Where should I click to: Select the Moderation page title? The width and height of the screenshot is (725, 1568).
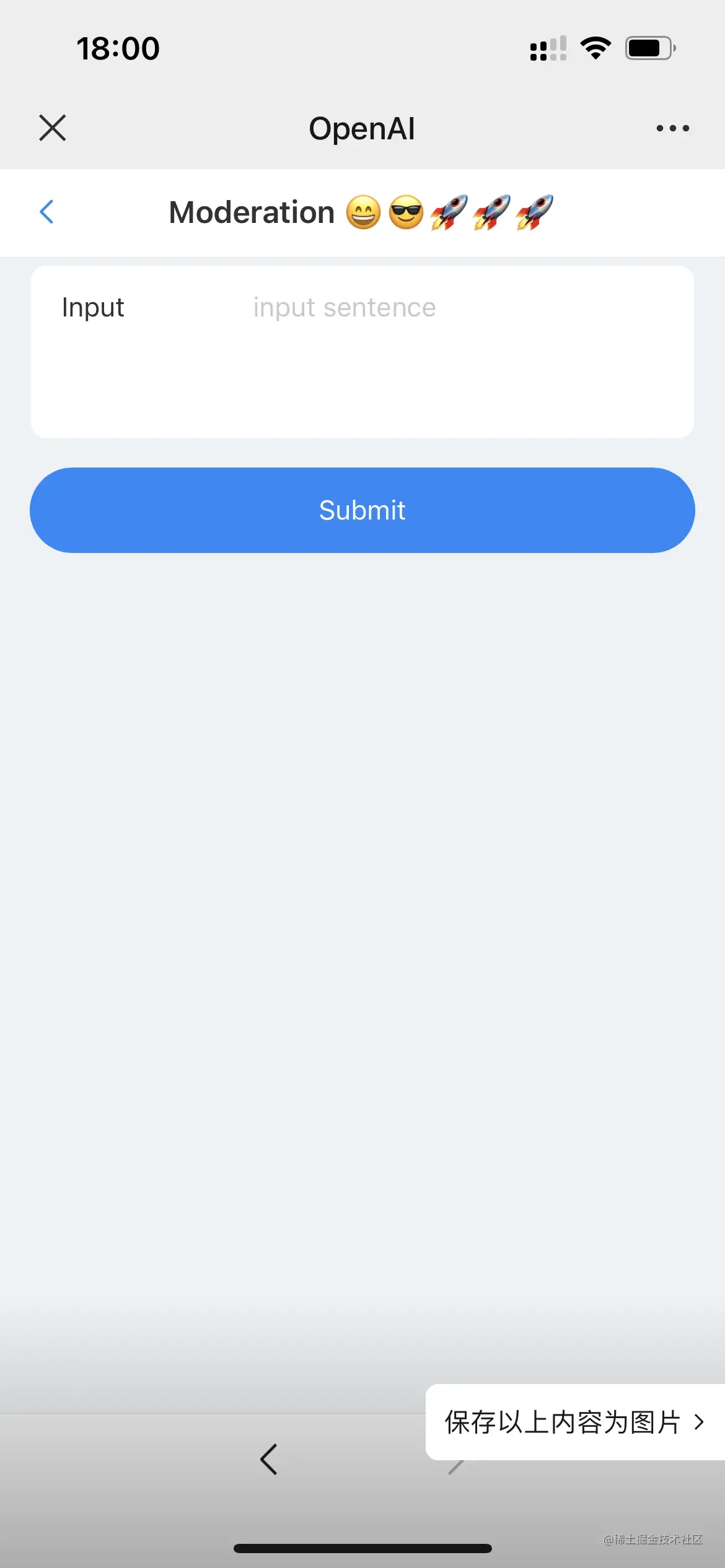click(x=251, y=212)
